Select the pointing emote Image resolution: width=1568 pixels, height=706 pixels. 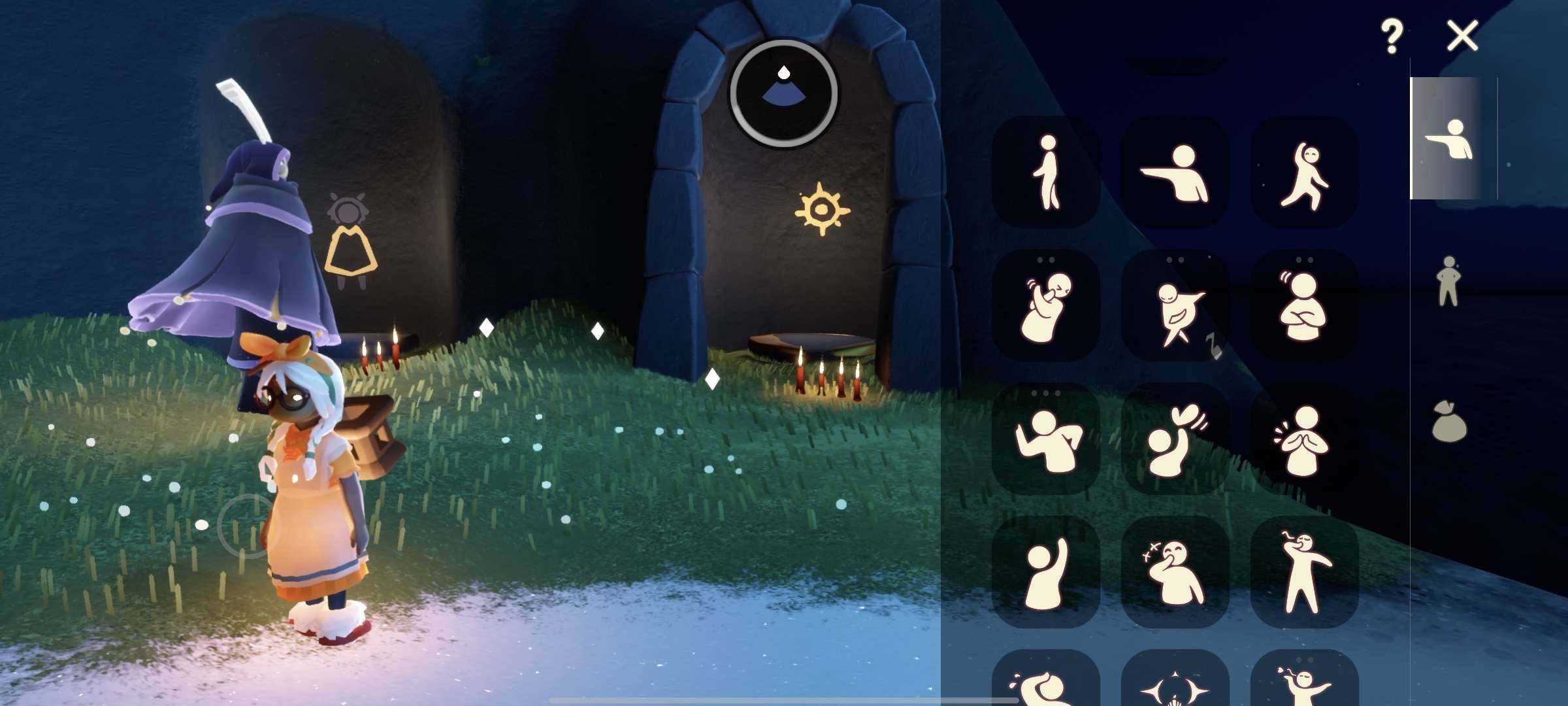coord(1175,173)
